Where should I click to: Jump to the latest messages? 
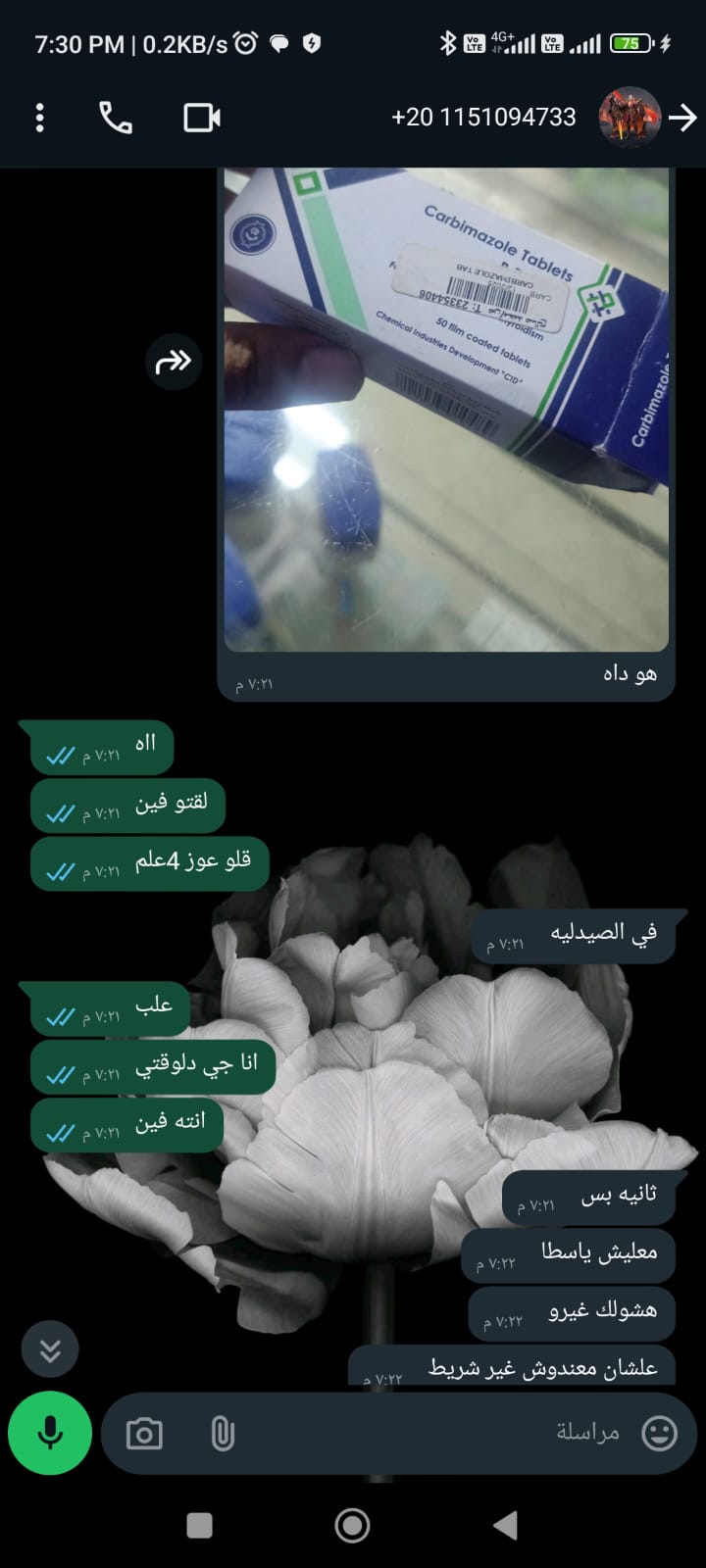pyautogui.click(x=50, y=1349)
